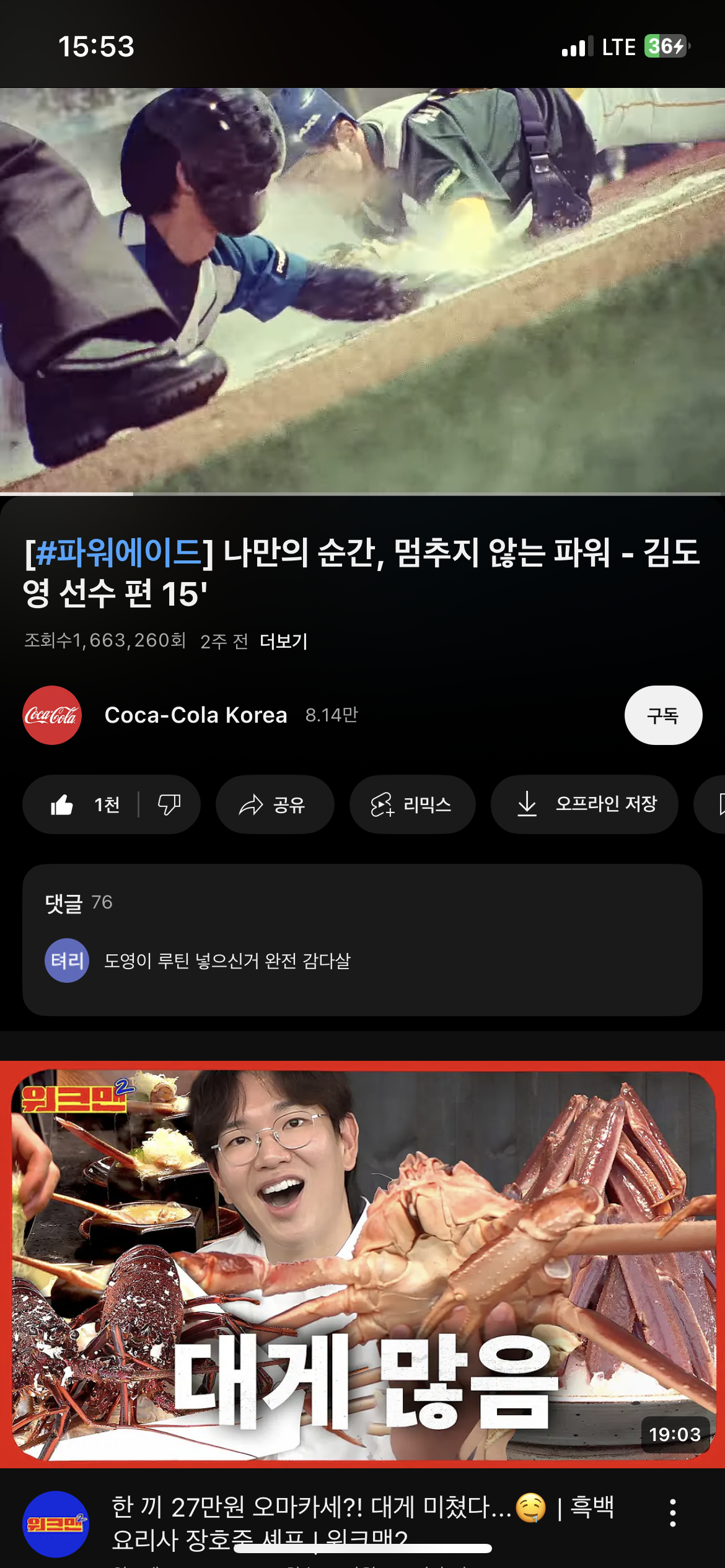725x1568 pixels.
Task: Subscribe with the 구독 button
Action: point(662,715)
